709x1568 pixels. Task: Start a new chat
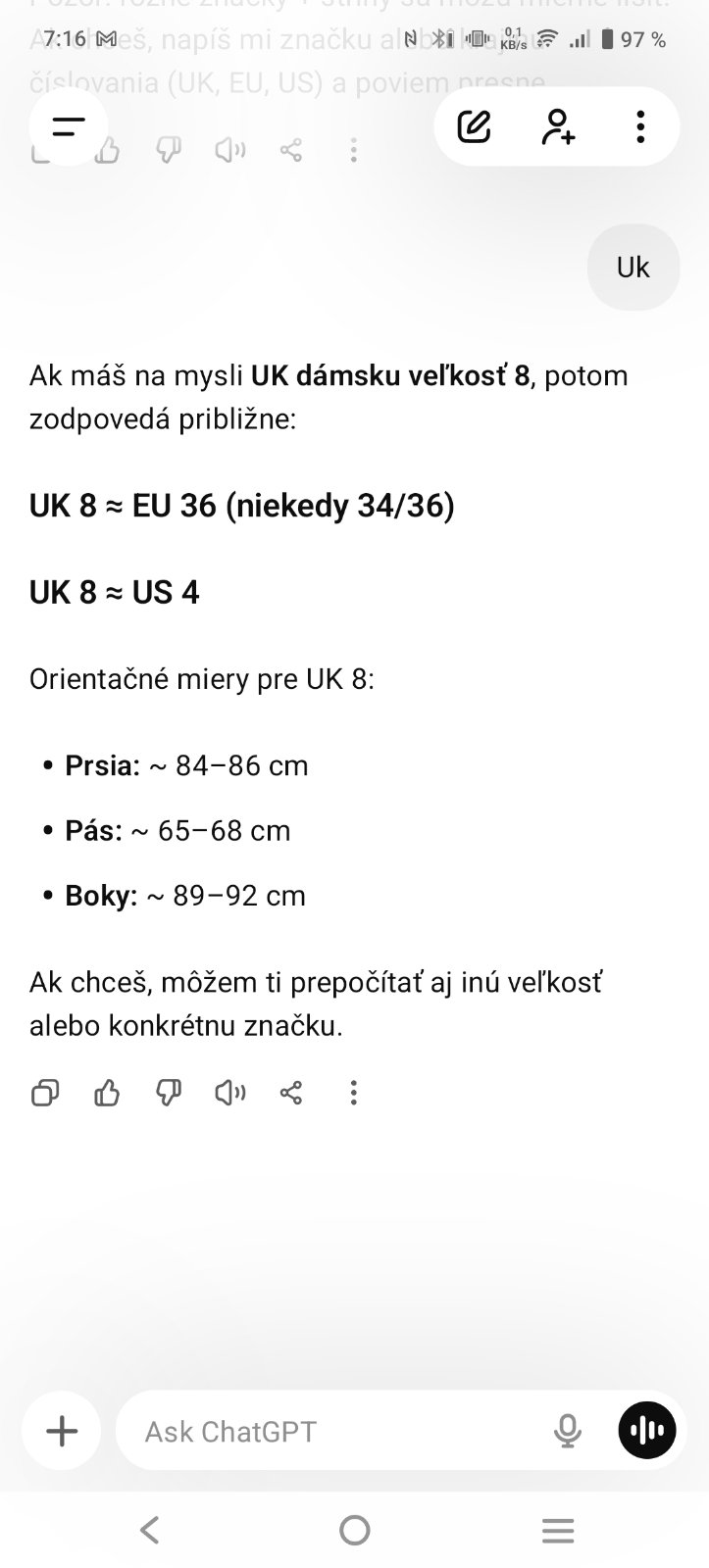[474, 126]
